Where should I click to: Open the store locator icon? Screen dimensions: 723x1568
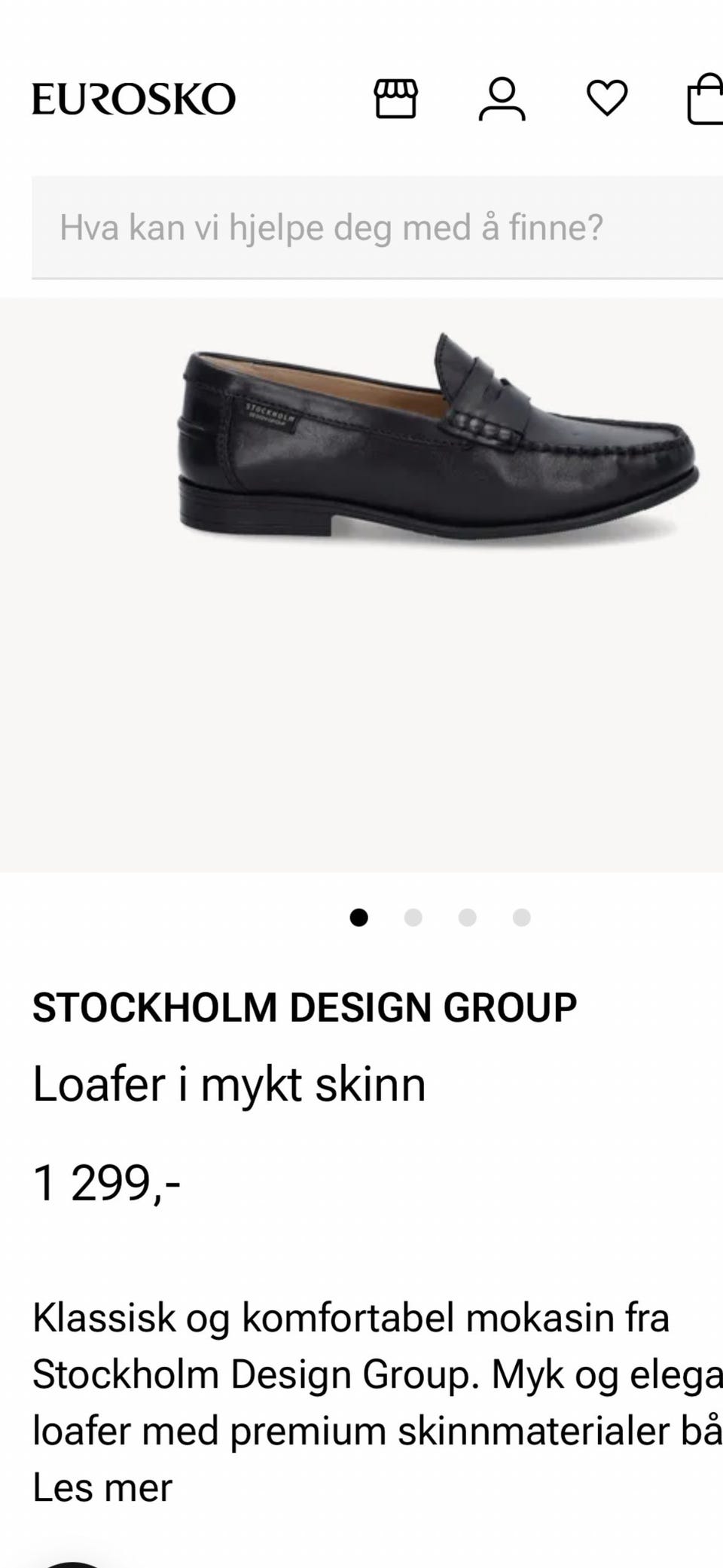click(396, 99)
